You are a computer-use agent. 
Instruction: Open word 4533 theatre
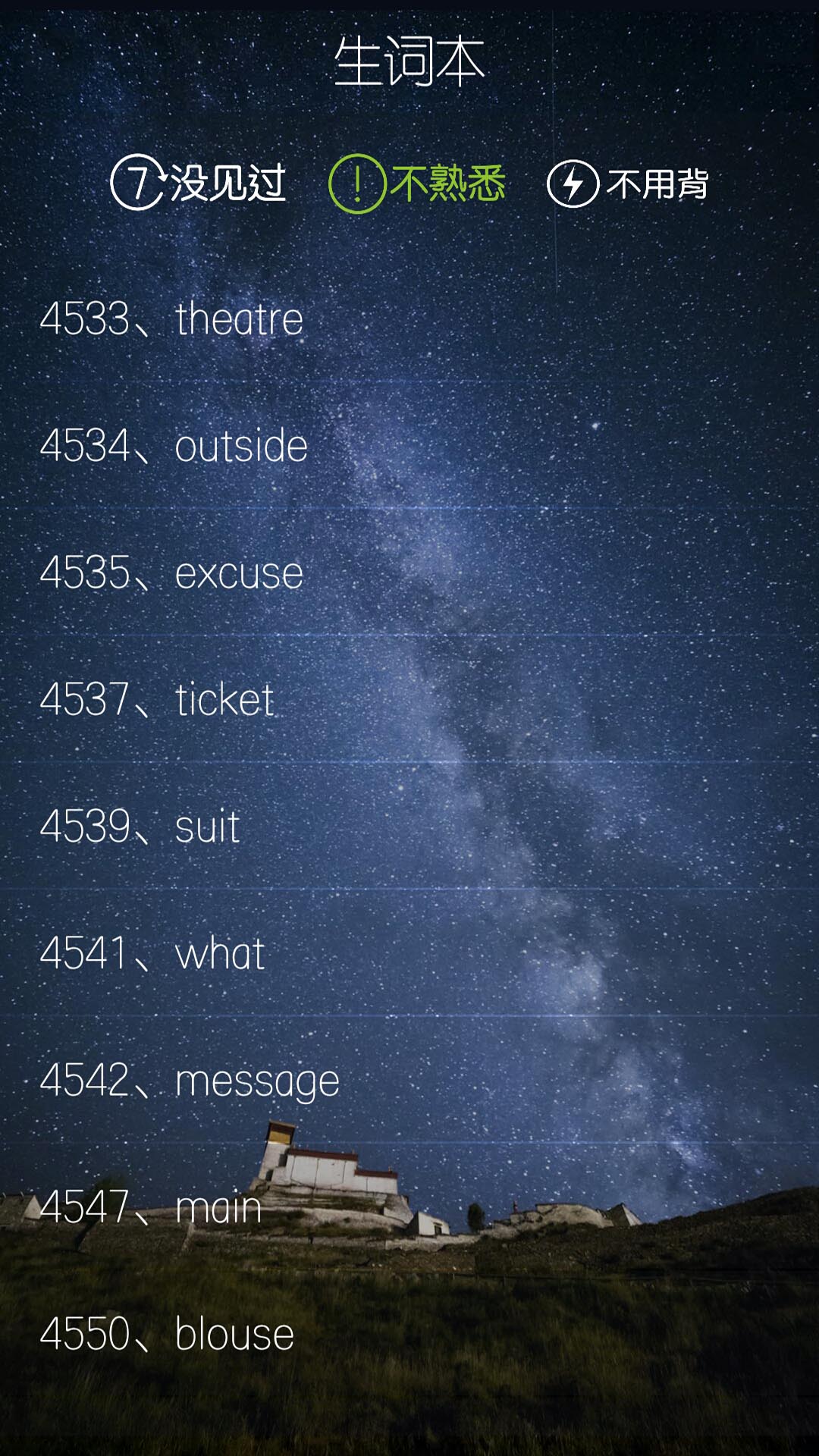click(172, 318)
